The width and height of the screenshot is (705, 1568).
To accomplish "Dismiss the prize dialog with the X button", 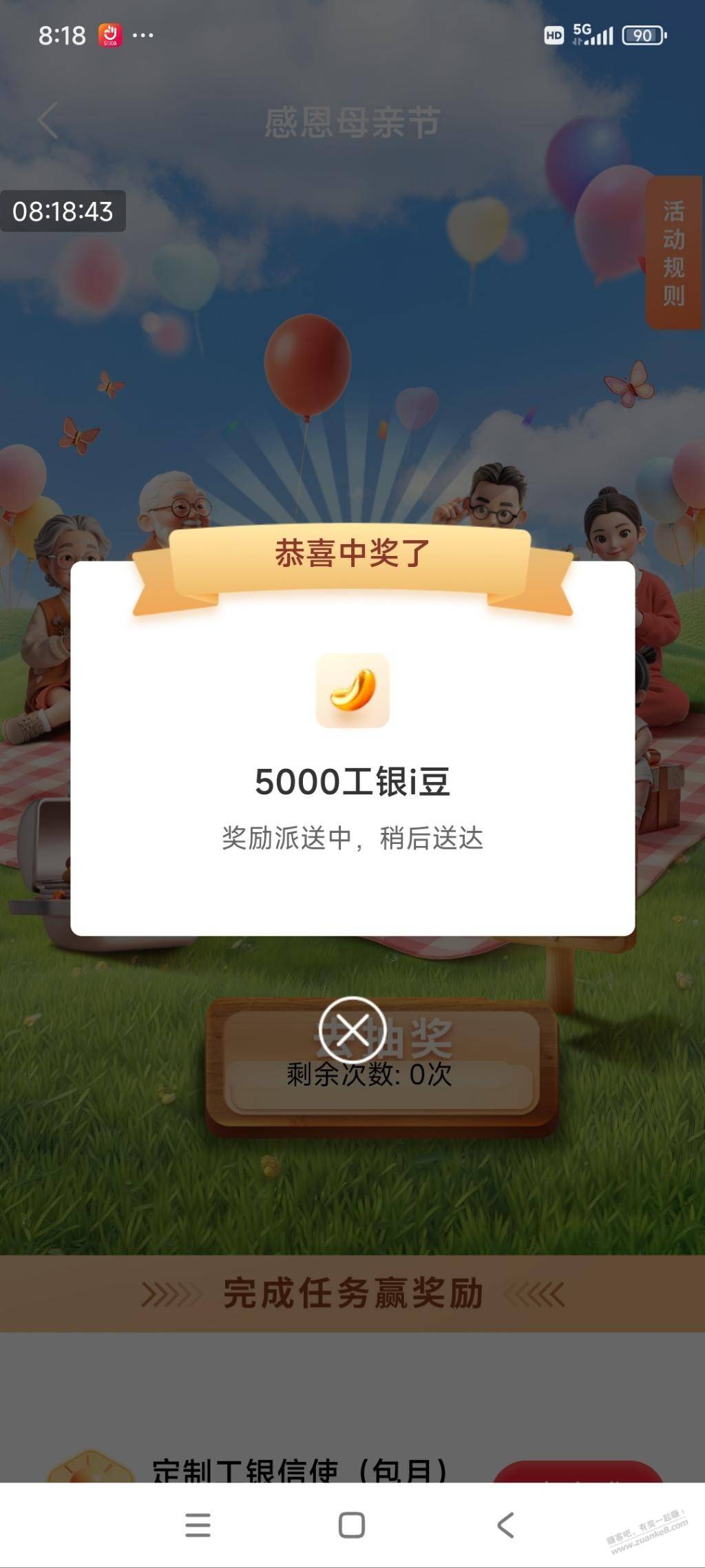I will (352, 1029).
